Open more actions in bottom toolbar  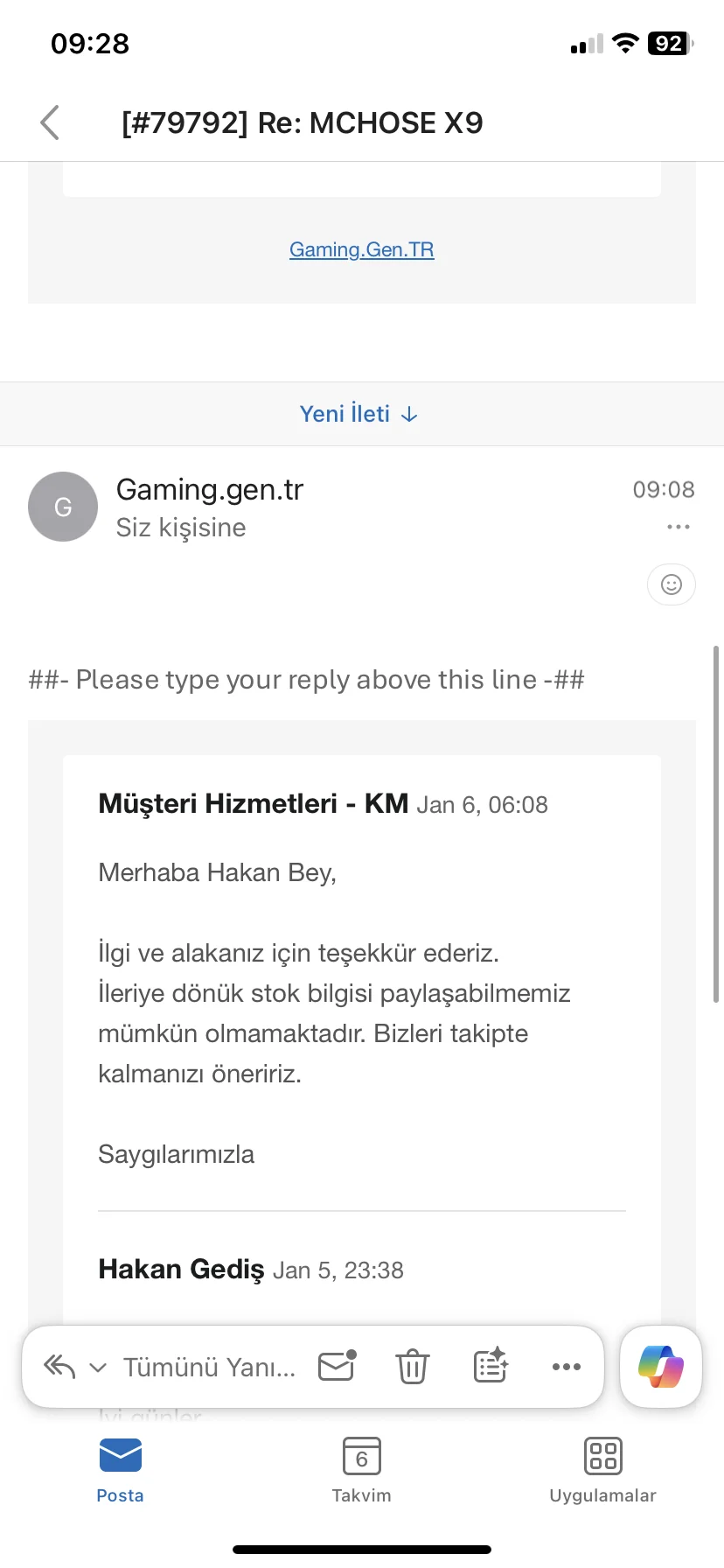coord(566,1367)
